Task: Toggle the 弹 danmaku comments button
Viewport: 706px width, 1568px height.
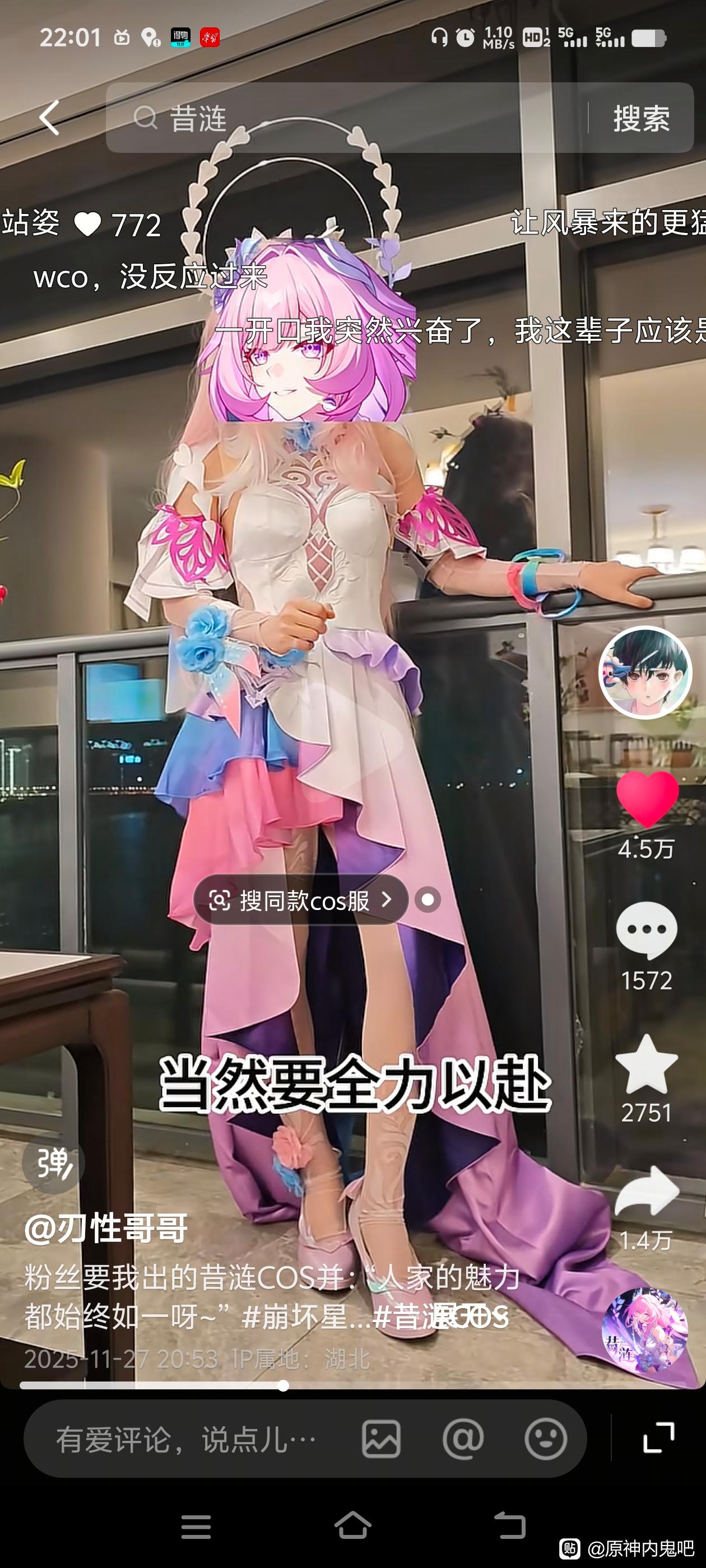Action: [x=54, y=1163]
